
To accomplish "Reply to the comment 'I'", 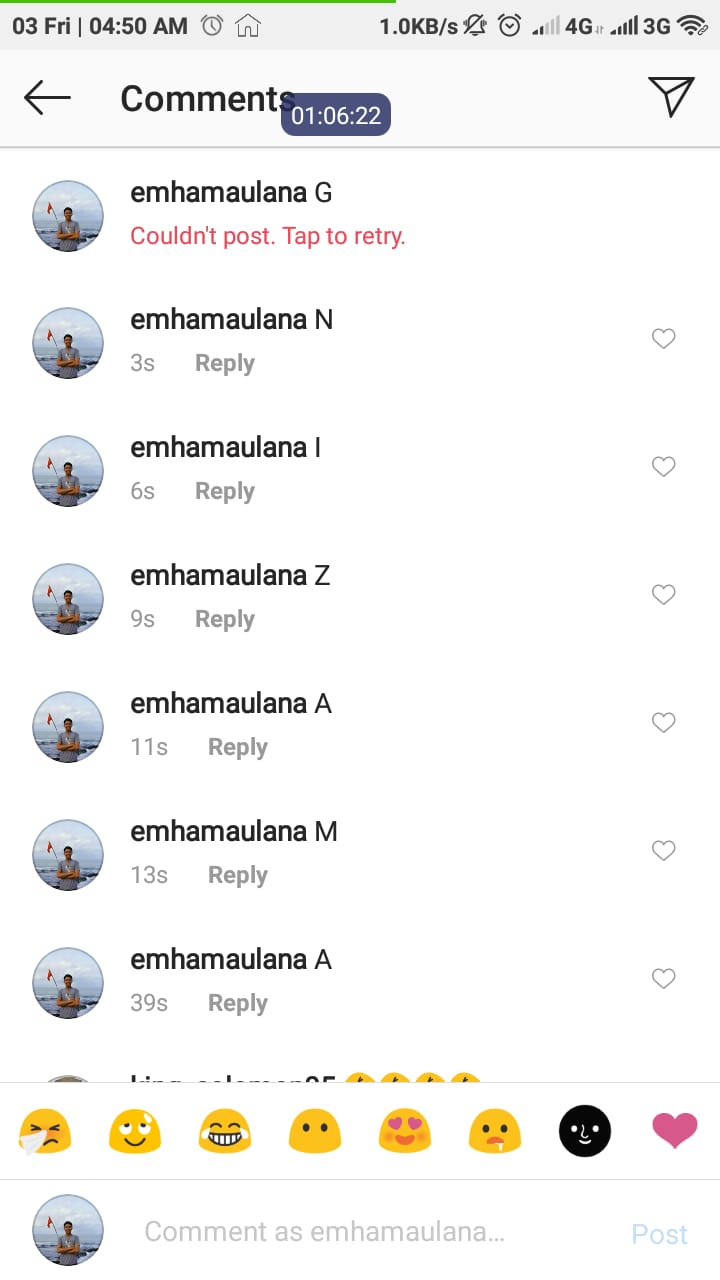I will click(225, 492).
